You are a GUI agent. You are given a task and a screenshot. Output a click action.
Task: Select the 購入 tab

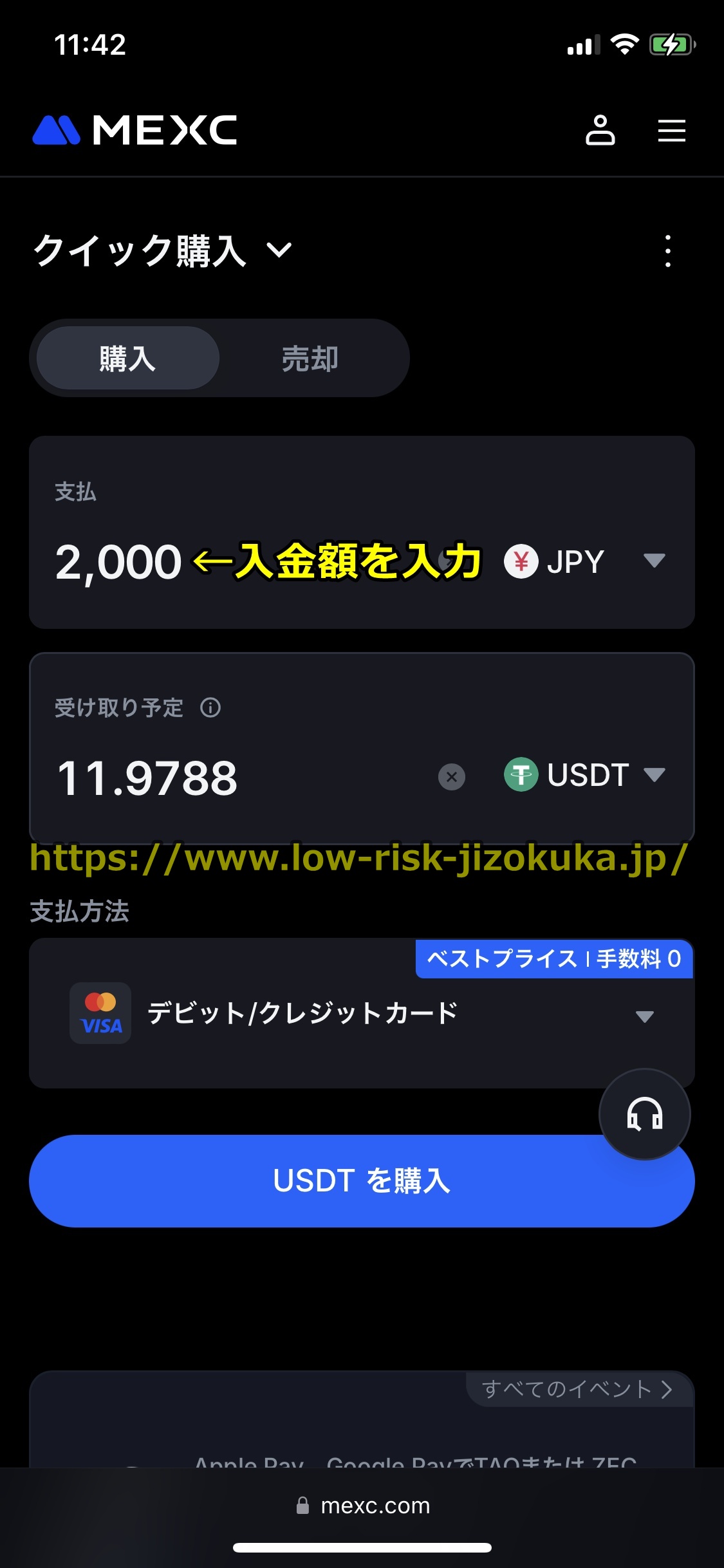127,359
